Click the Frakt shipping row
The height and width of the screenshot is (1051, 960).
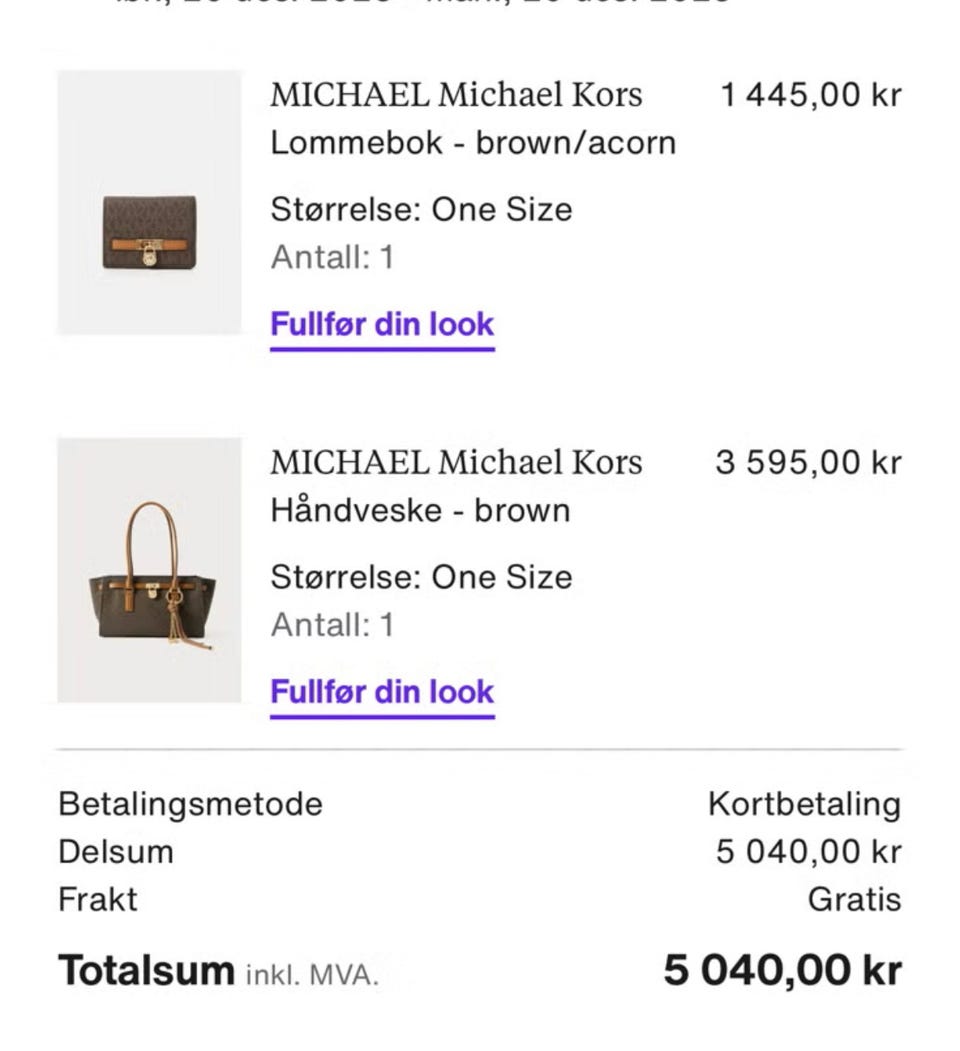pyautogui.click(x=98, y=899)
